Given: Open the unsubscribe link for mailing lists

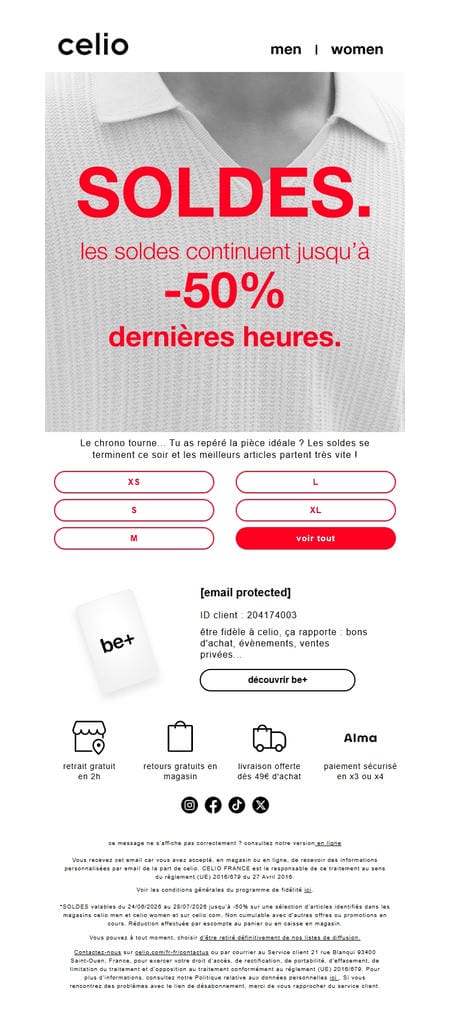Looking at the screenshot, I should coord(279,937).
